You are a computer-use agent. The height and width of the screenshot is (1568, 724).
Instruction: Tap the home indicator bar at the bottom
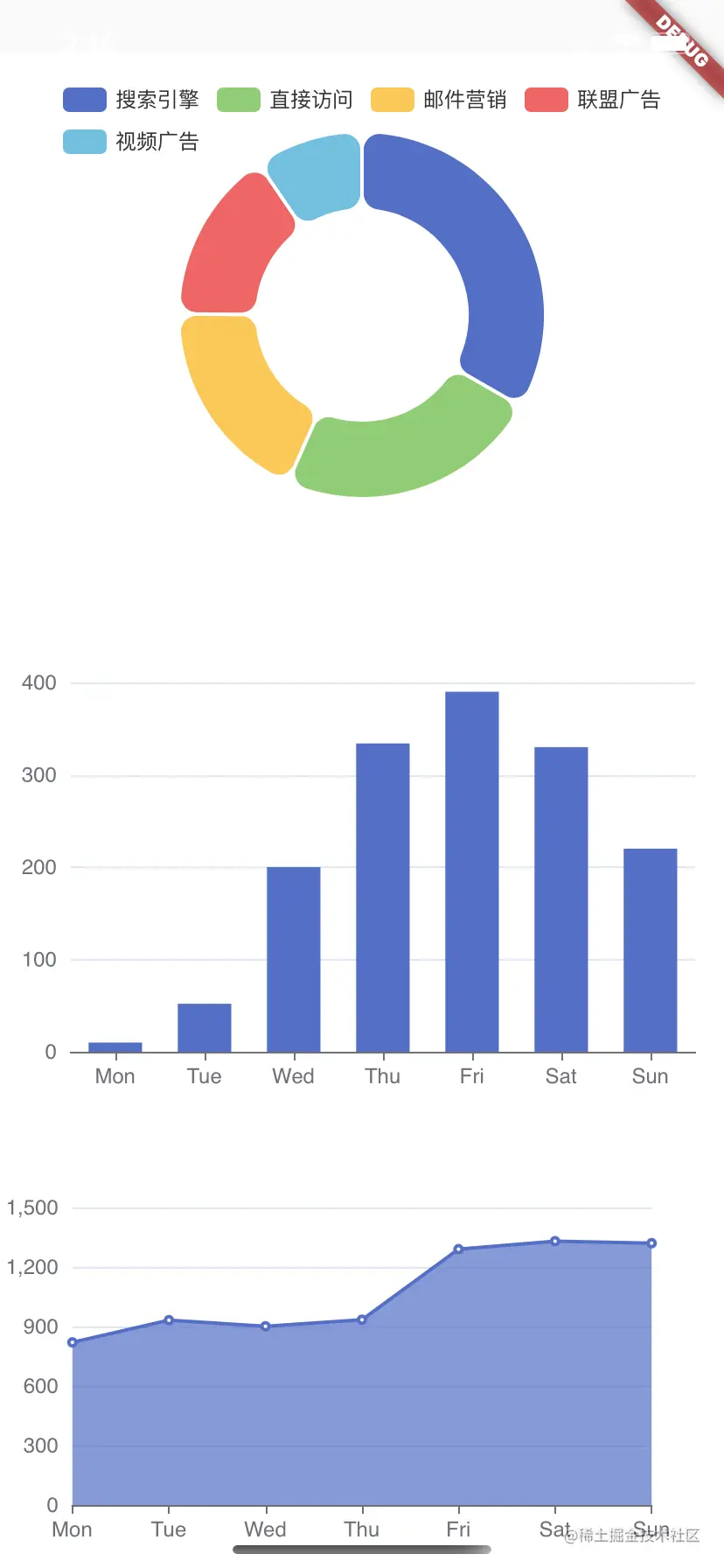pos(362,1551)
